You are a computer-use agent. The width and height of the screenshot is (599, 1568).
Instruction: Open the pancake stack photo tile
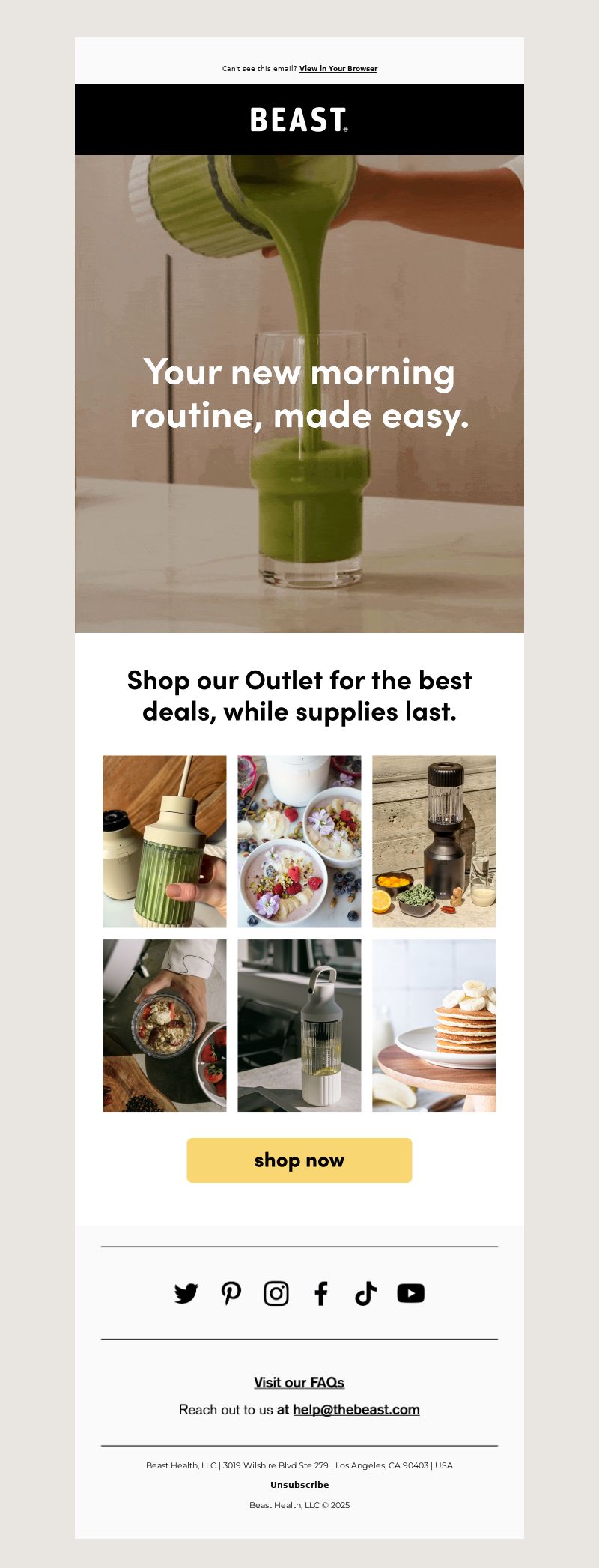tap(434, 1026)
